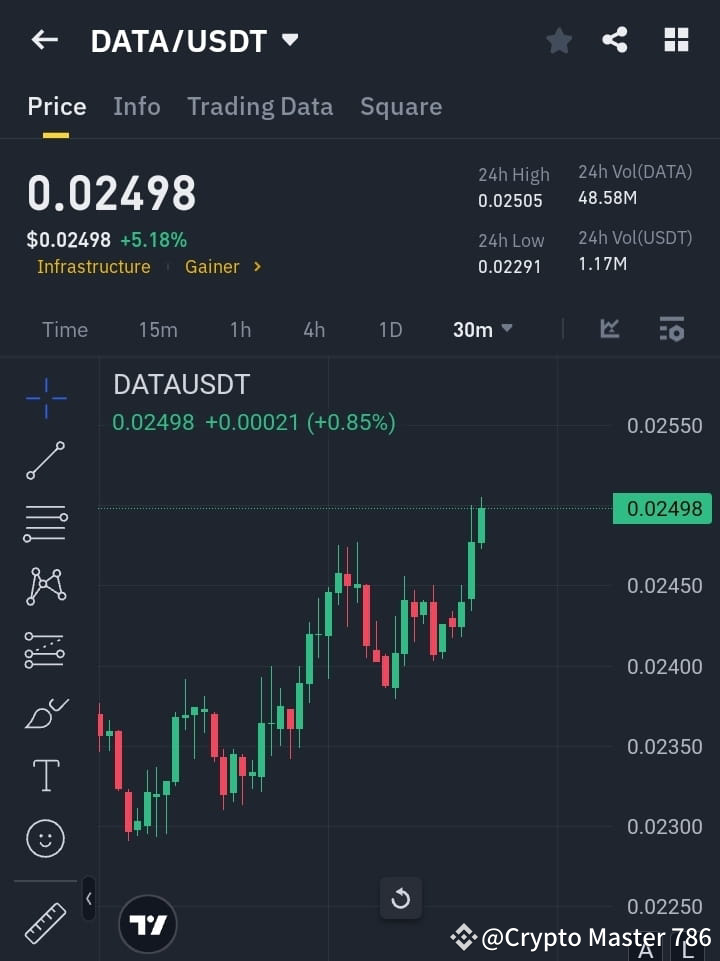Viewport: 720px width, 961px height.
Task: Toggle the crosshair tool
Action: point(45,398)
